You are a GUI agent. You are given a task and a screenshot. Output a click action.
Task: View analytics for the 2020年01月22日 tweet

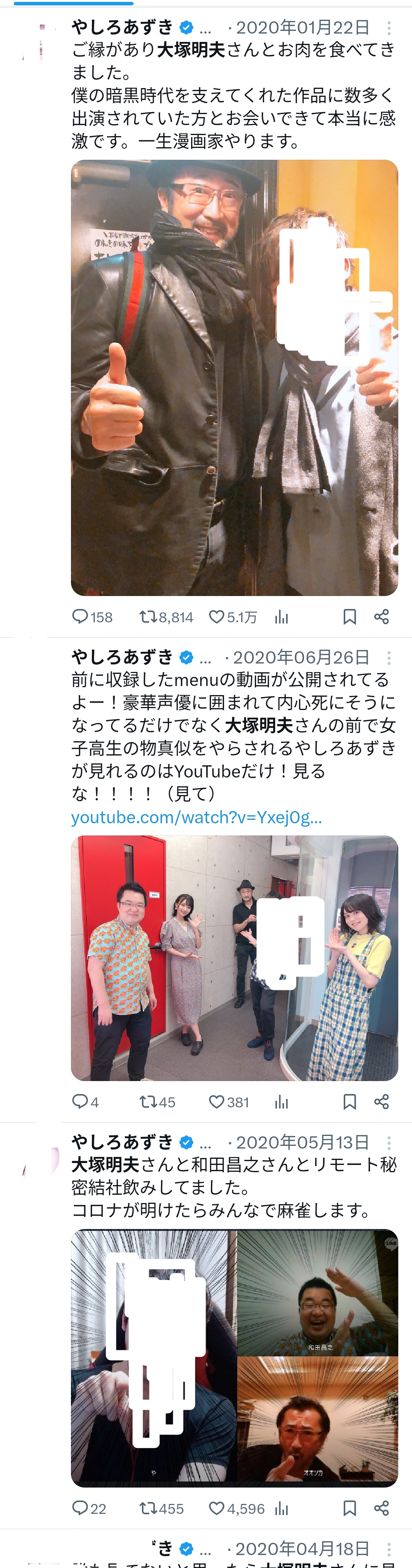281,617
